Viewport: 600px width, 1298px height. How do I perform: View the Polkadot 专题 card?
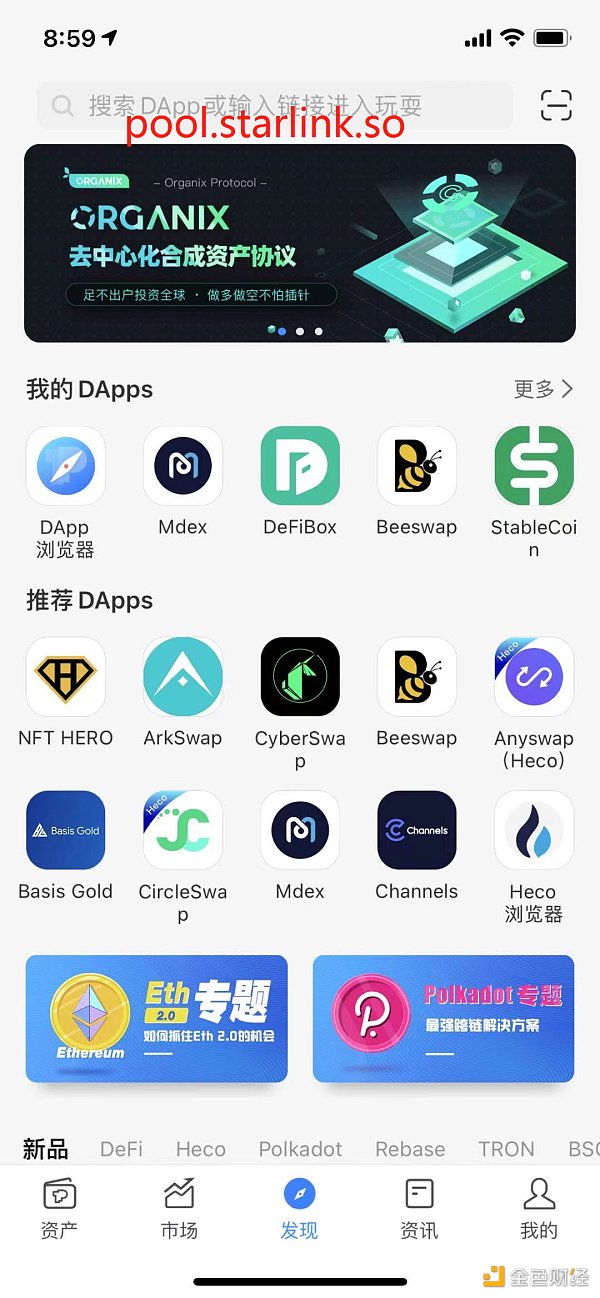[443, 1018]
